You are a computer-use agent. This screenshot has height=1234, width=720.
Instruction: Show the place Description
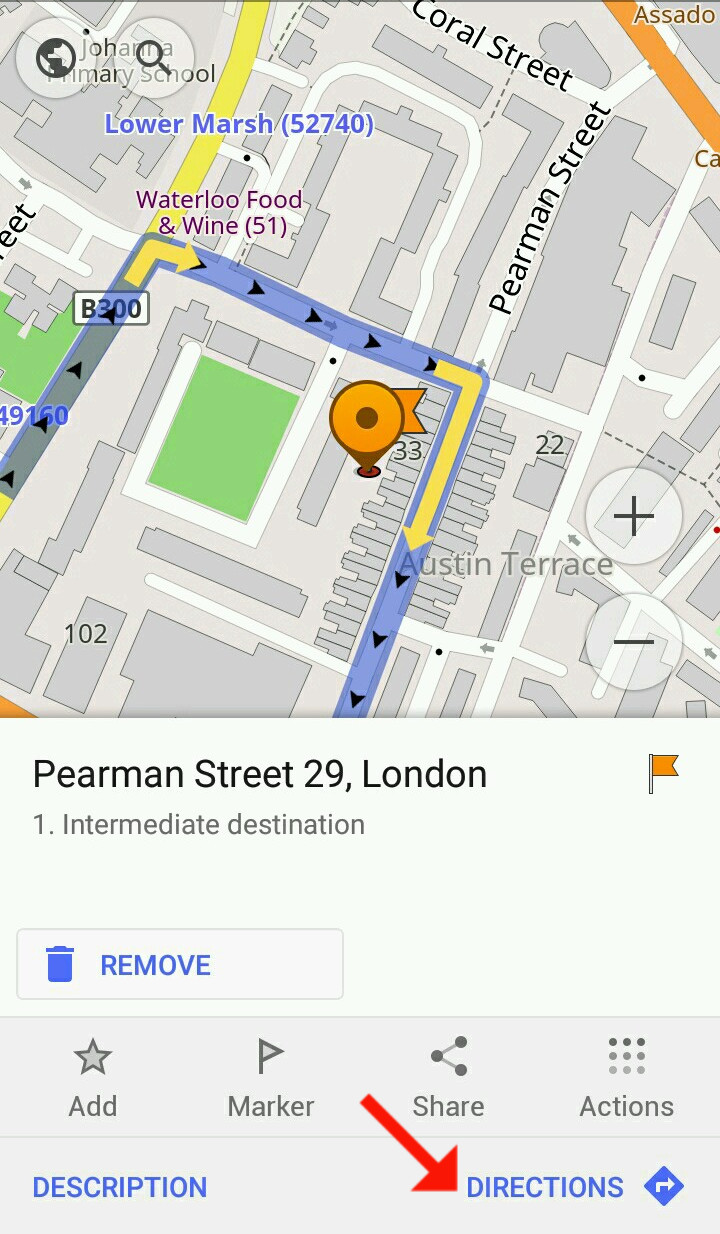[x=120, y=1187]
